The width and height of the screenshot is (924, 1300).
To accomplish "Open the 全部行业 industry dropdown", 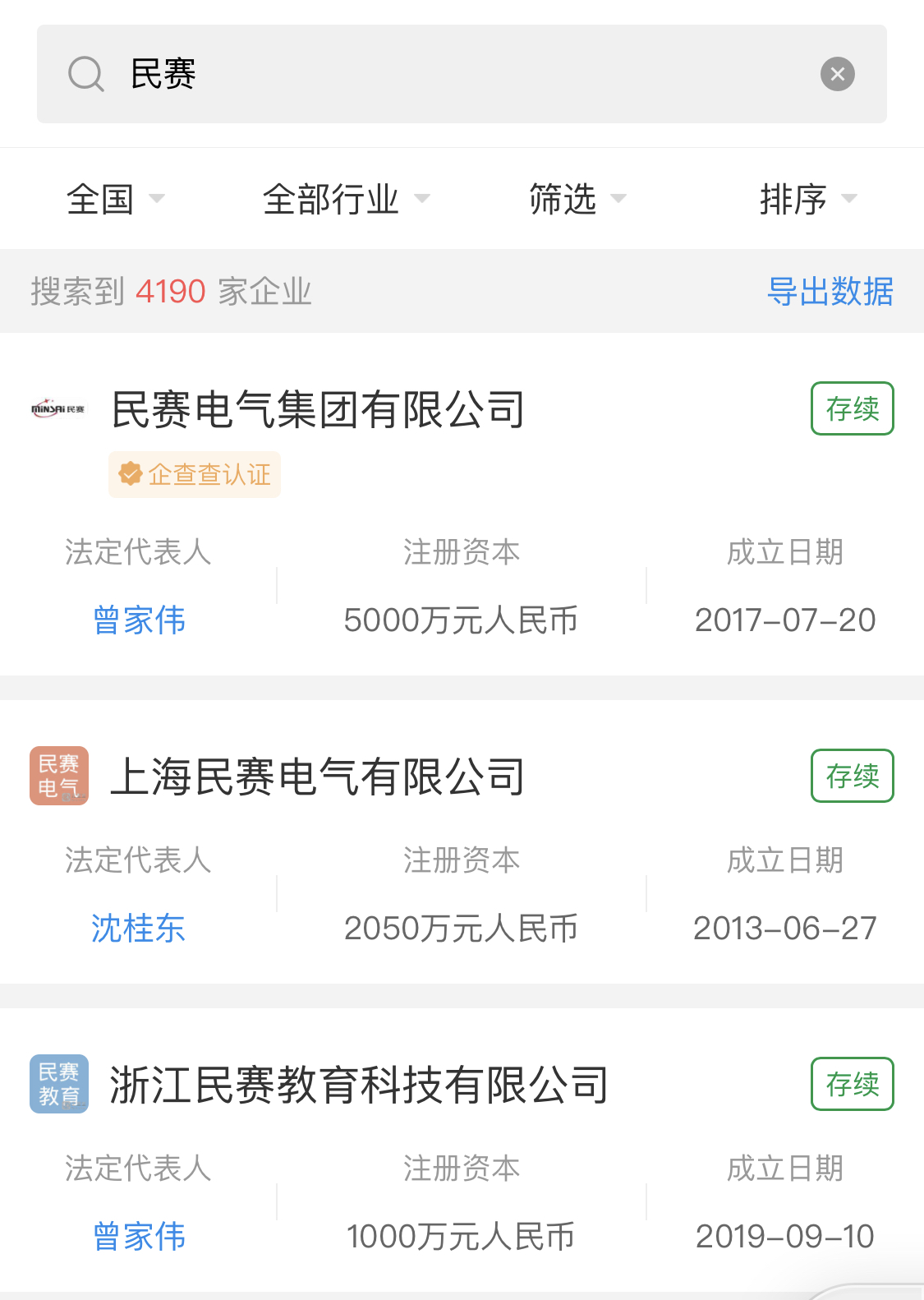I will tap(345, 199).
